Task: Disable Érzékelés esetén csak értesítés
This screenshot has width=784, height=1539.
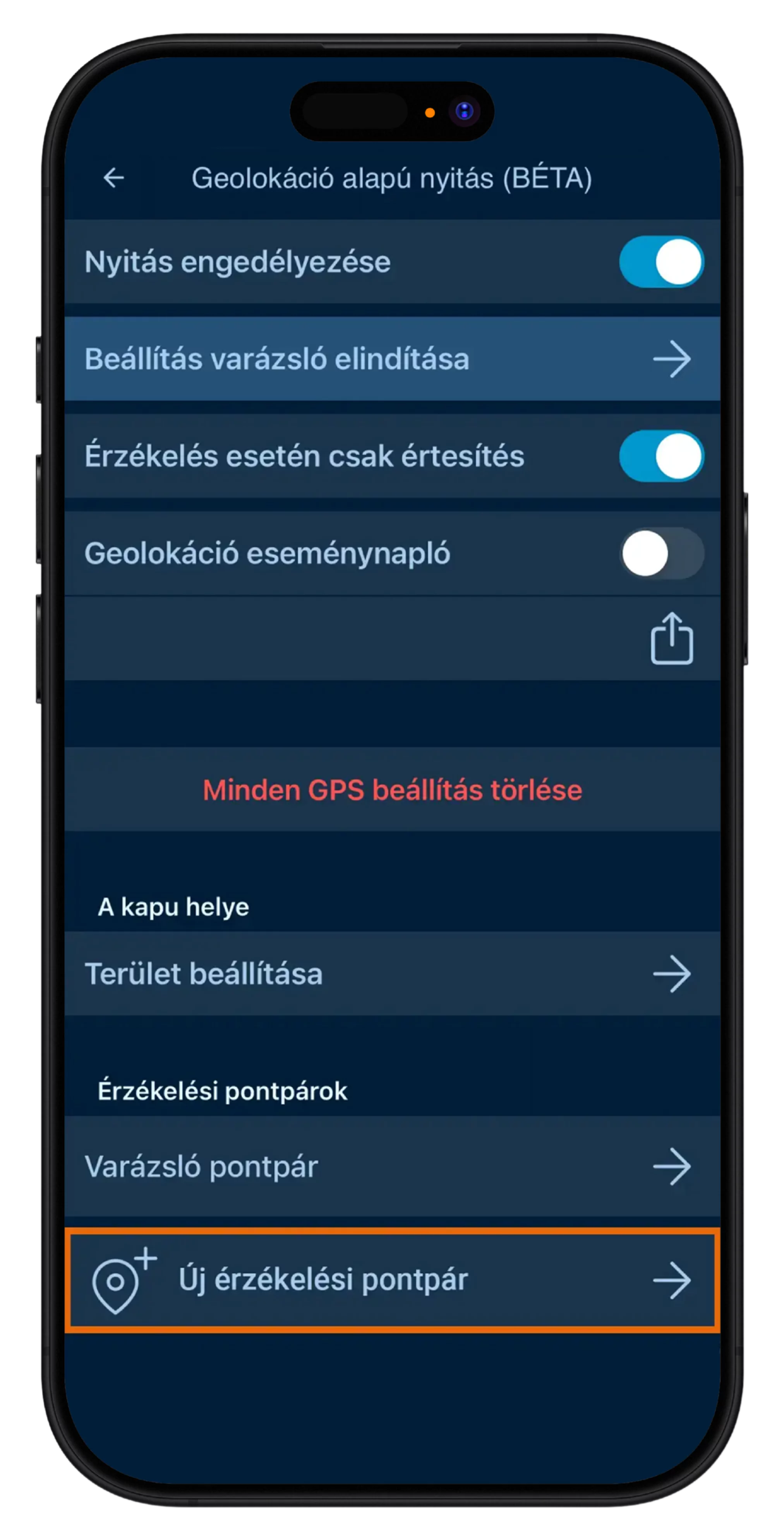Action: (661, 456)
